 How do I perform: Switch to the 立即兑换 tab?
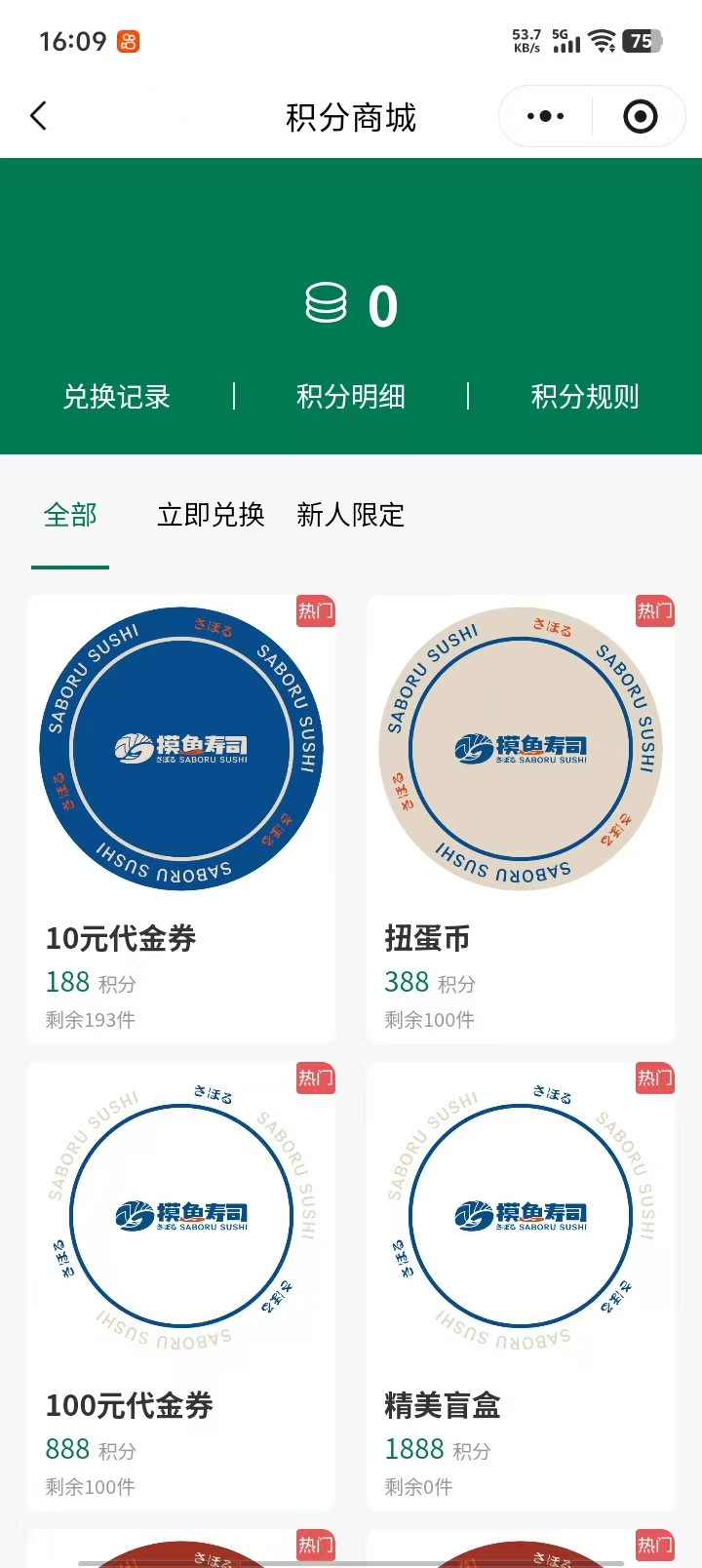211,515
